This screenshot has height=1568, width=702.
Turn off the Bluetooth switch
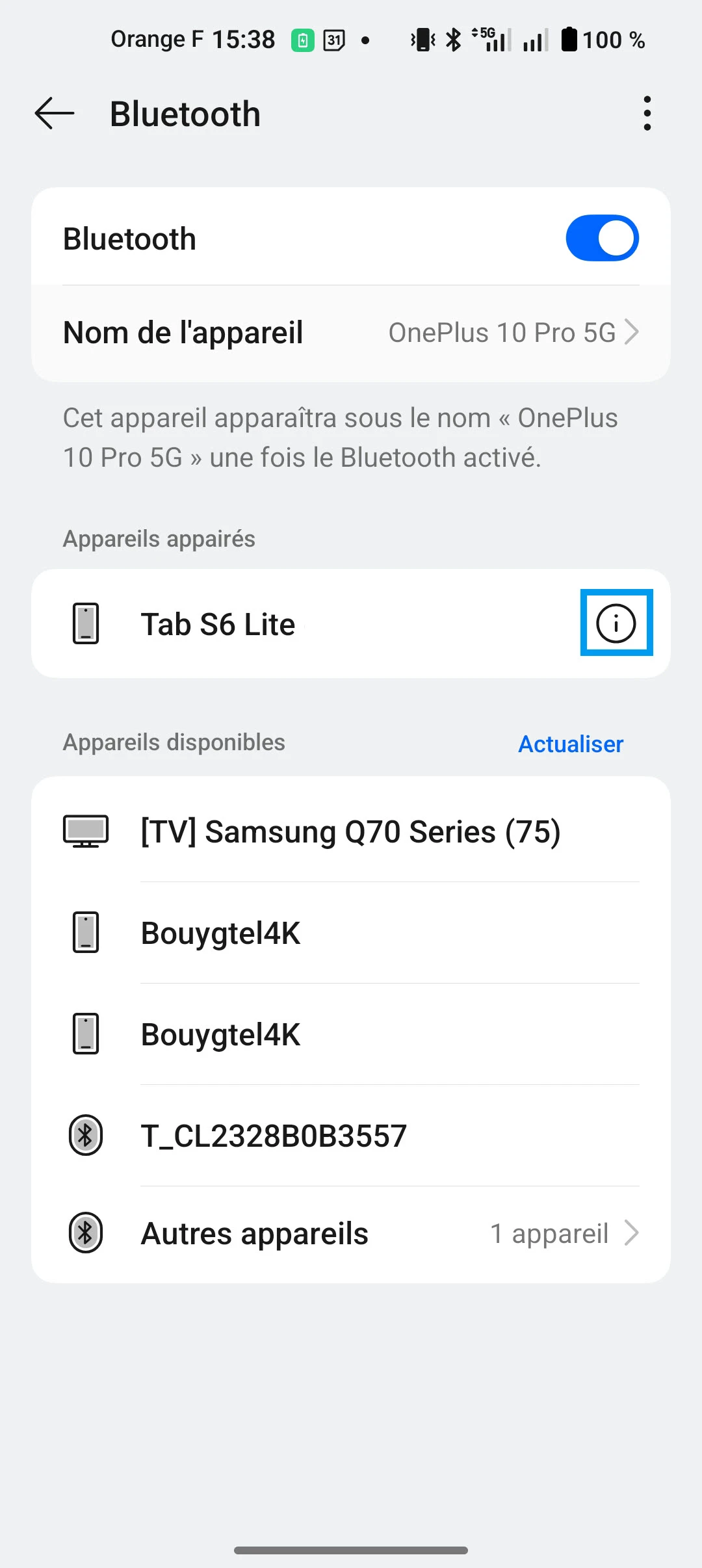pos(602,238)
